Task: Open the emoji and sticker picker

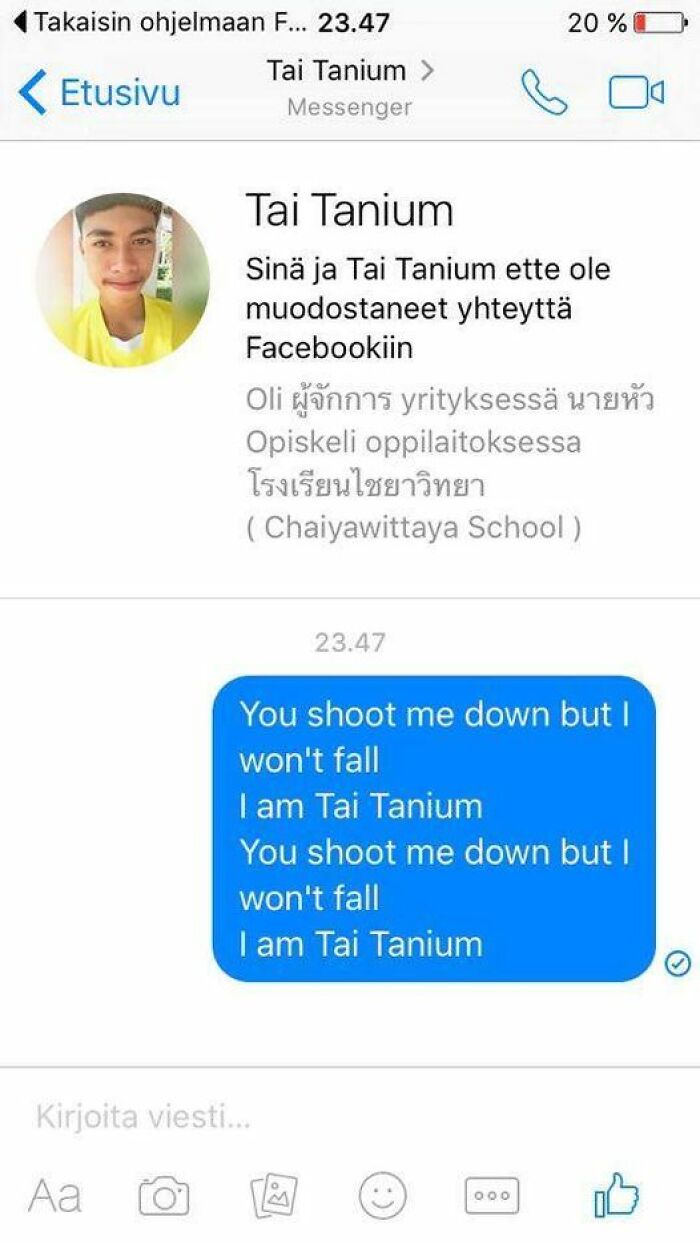Action: click(x=383, y=1196)
